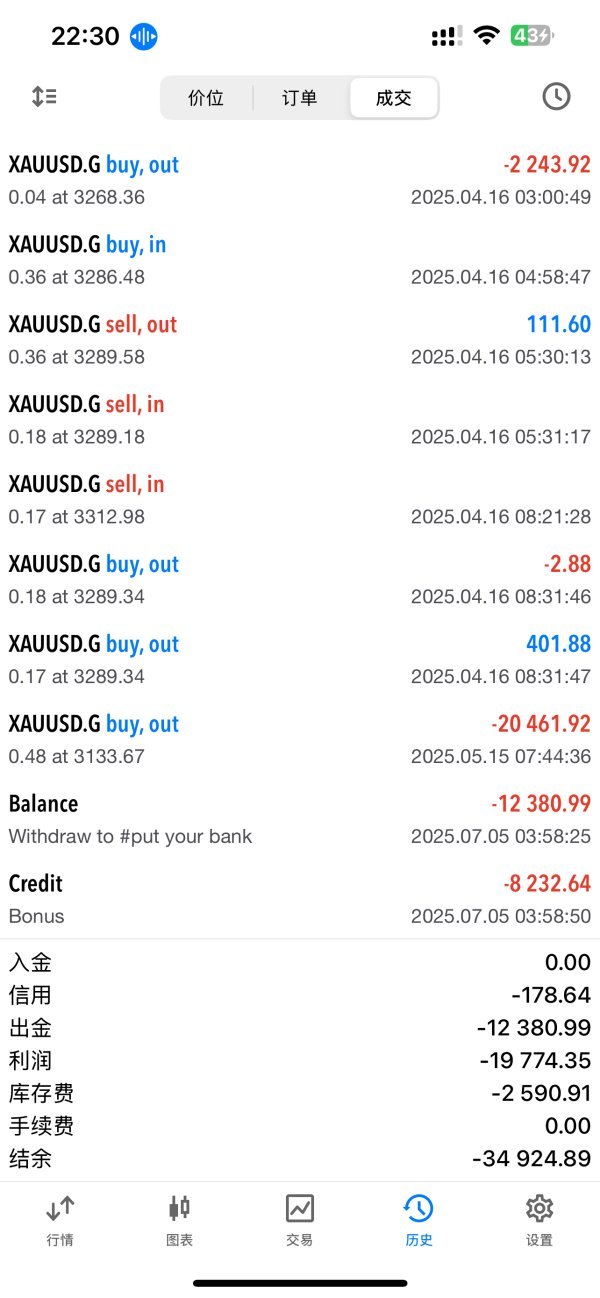The width and height of the screenshot is (600, 1298).
Task: Open the Credit Bonus entry
Action: tap(300, 900)
